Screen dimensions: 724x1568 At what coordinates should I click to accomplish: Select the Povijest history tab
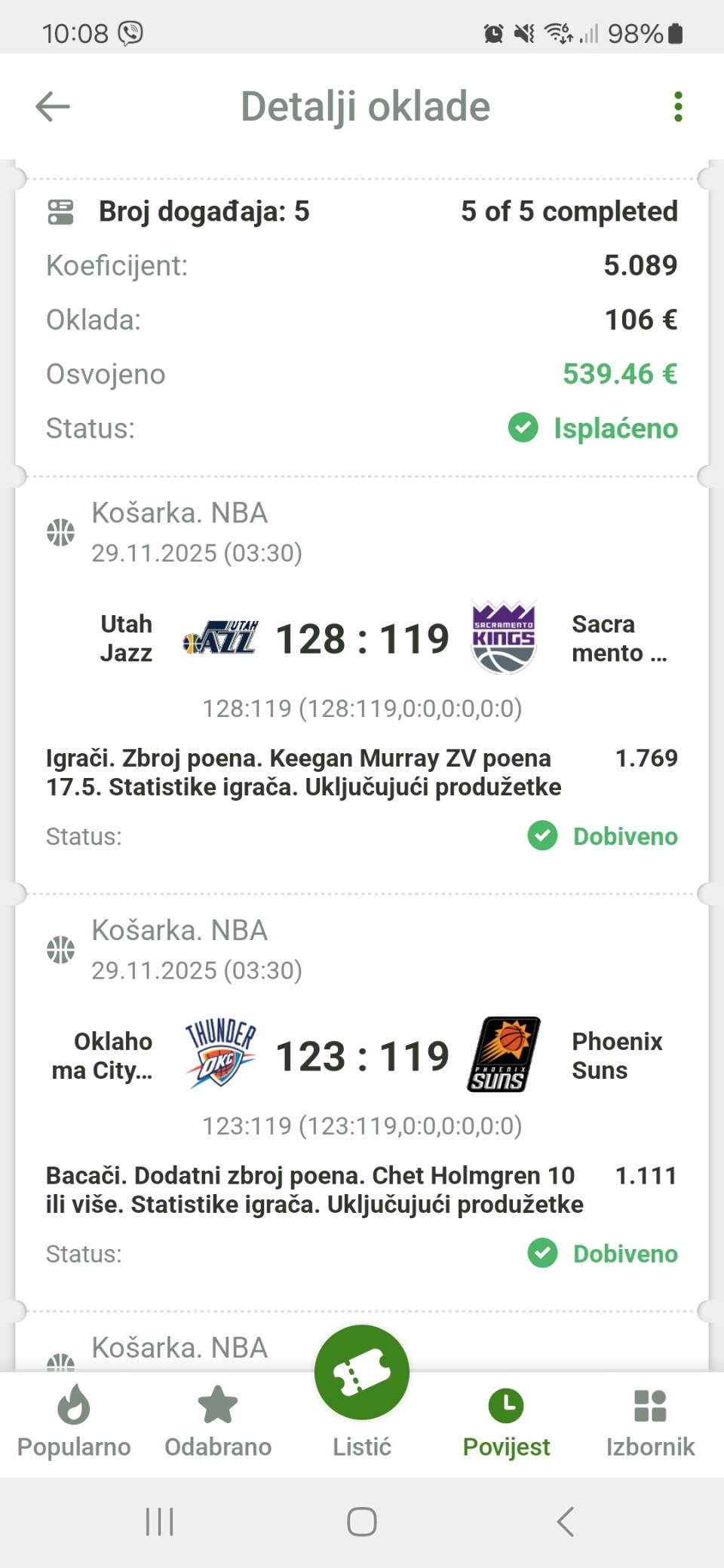(506, 1422)
